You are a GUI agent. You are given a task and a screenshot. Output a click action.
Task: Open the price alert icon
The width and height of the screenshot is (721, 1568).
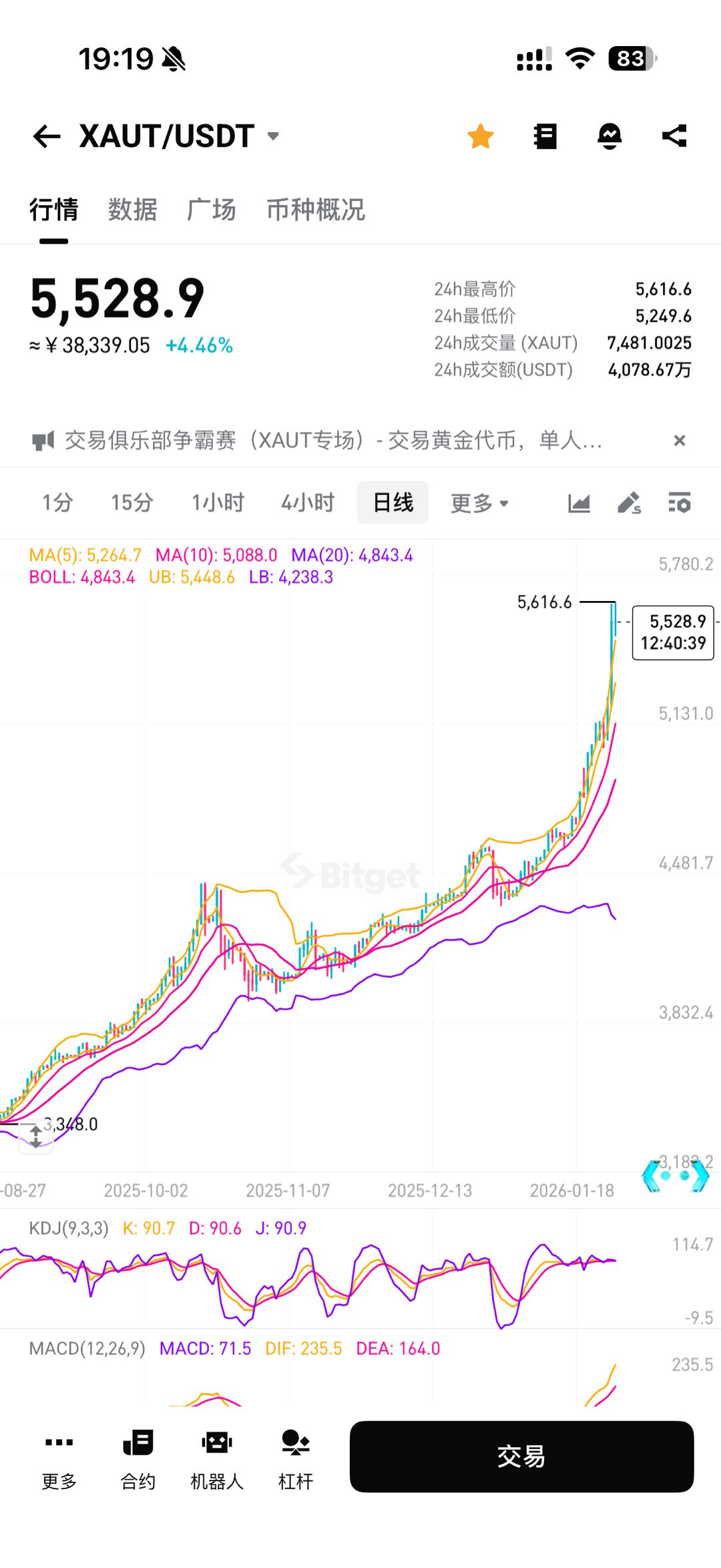[610, 137]
